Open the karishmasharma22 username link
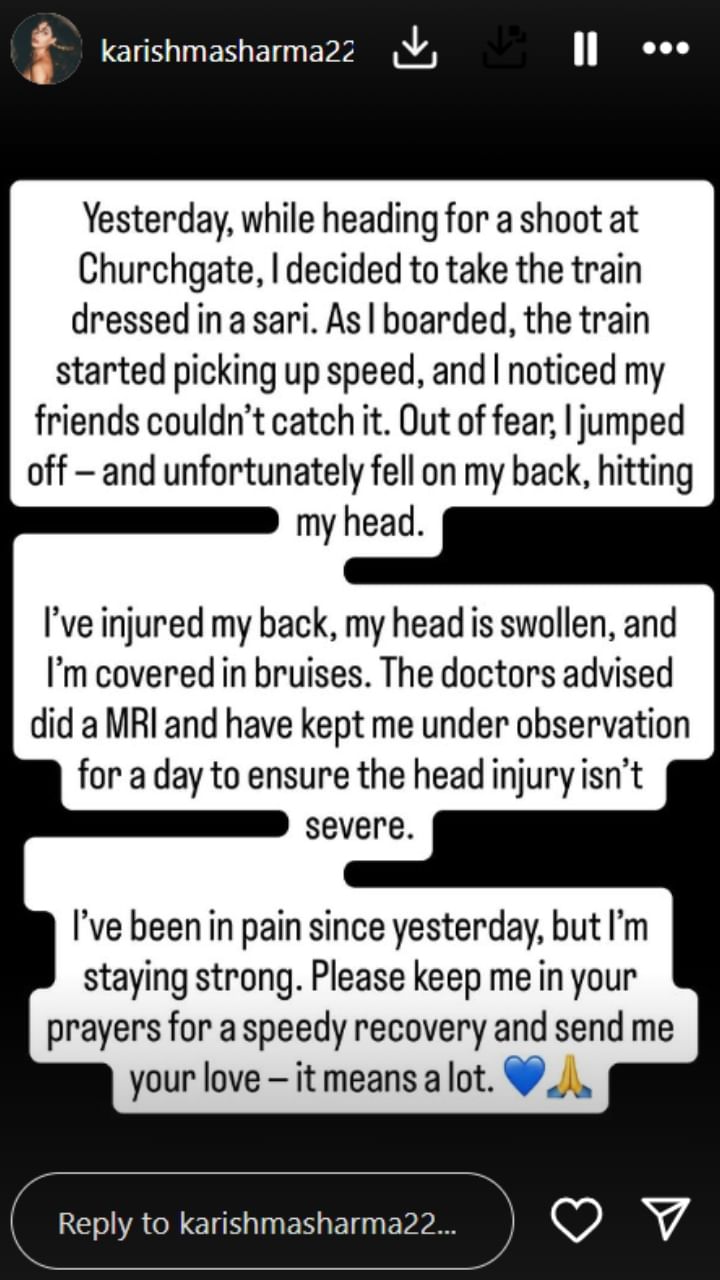Viewport: 720px width, 1280px height. (227, 50)
